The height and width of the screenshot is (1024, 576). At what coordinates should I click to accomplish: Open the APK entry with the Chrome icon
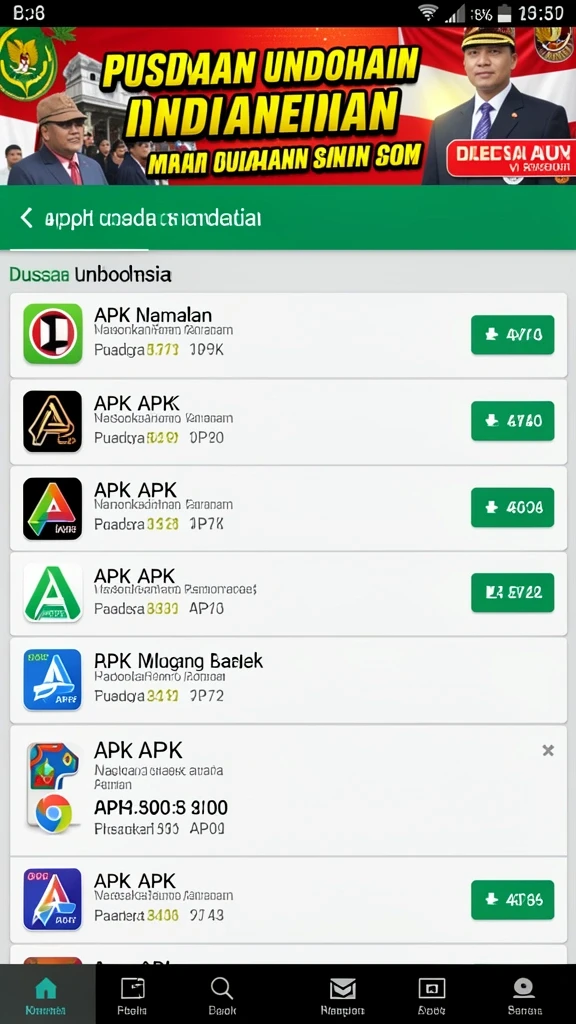tap(288, 790)
